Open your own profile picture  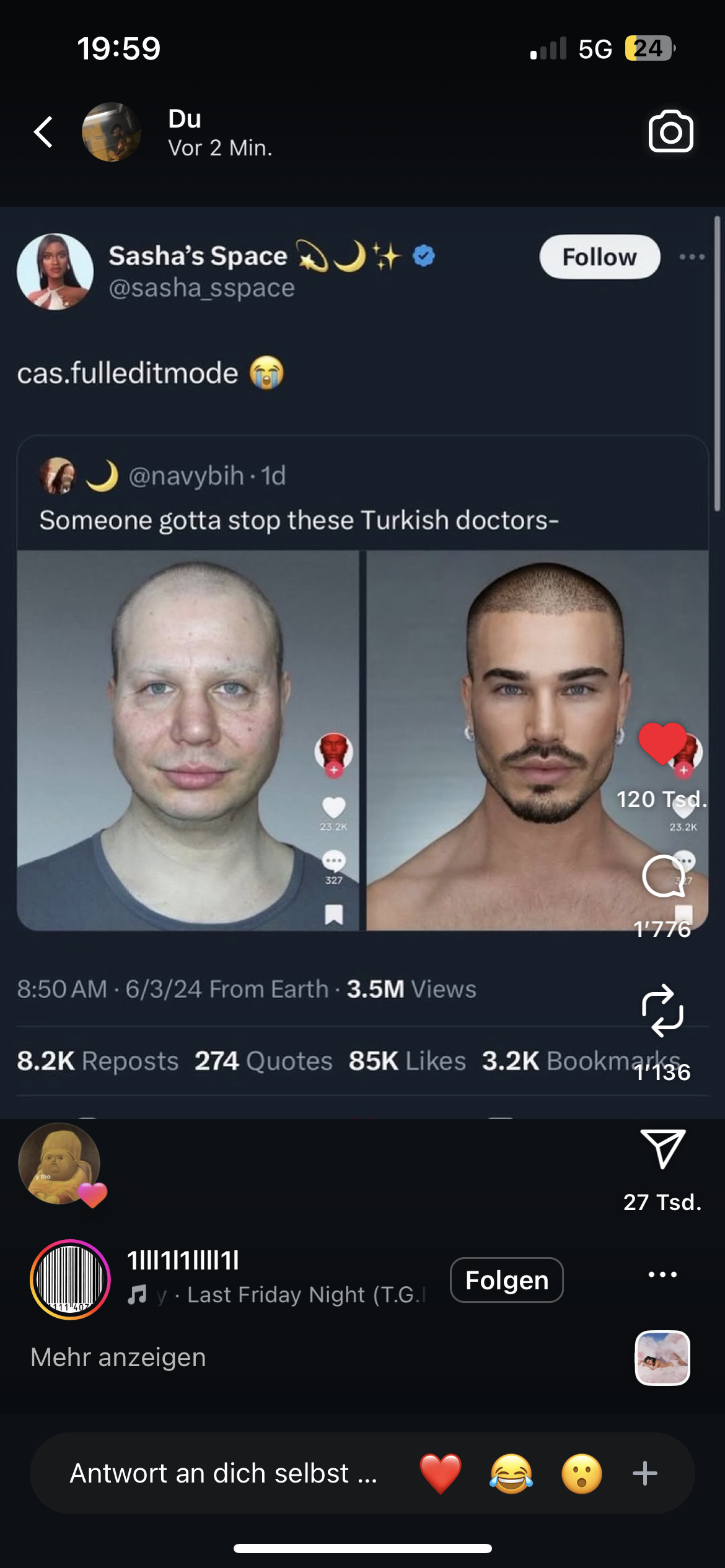pyautogui.click(x=112, y=132)
